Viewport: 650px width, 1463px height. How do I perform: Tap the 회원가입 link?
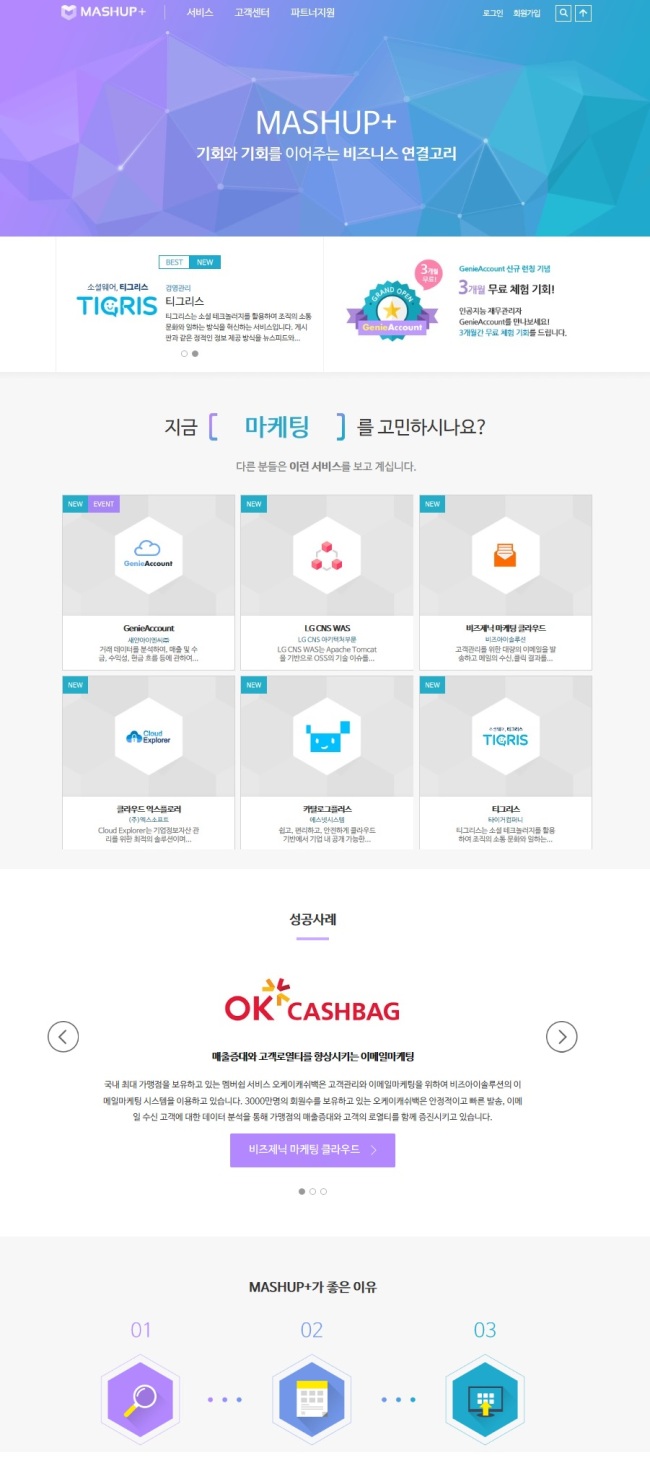click(526, 13)
